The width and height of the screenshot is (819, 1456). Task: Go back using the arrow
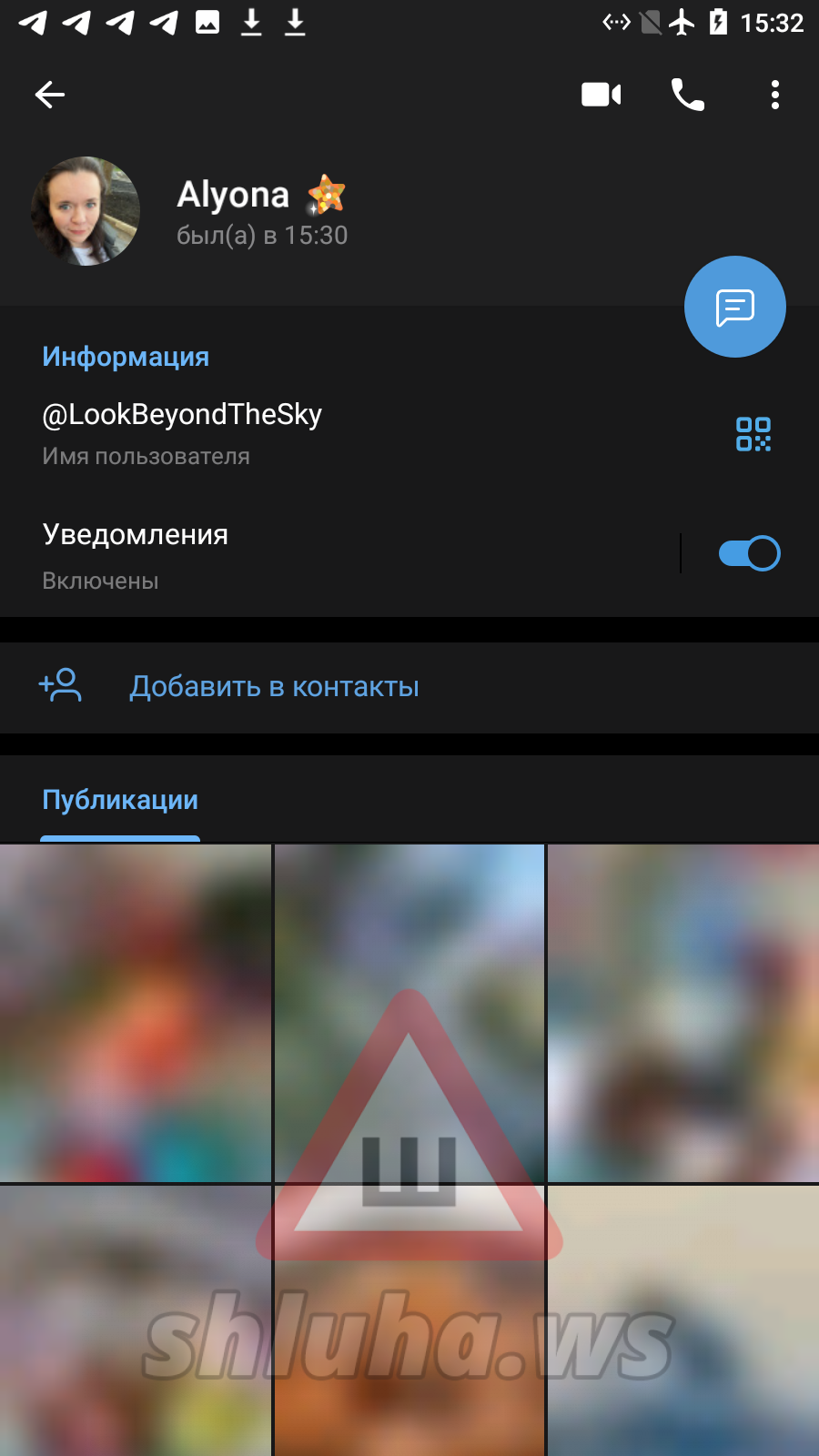(x=50, y=95)
